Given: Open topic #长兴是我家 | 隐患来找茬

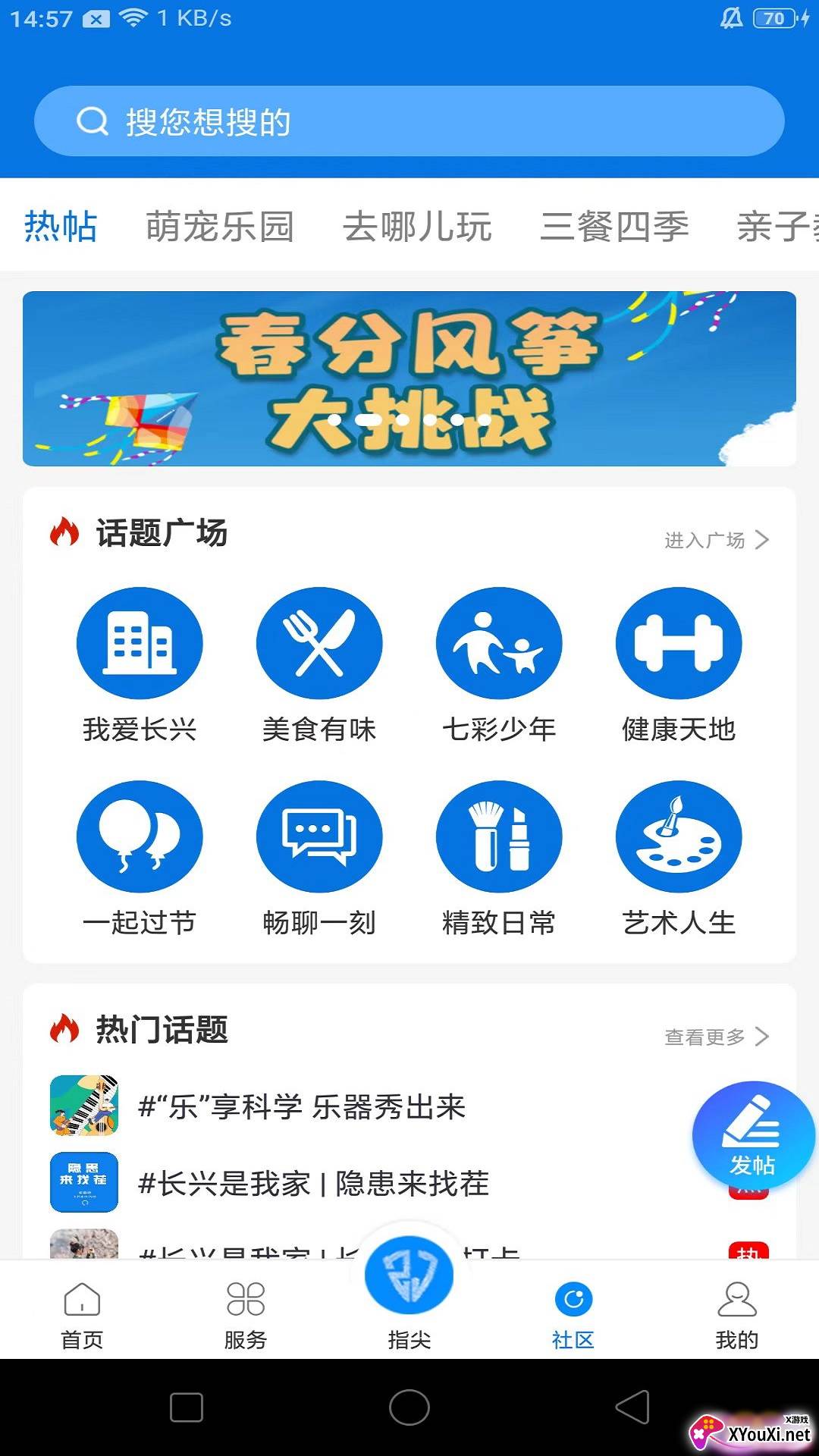Looking at the screenshot, I should coord(313,1183).
